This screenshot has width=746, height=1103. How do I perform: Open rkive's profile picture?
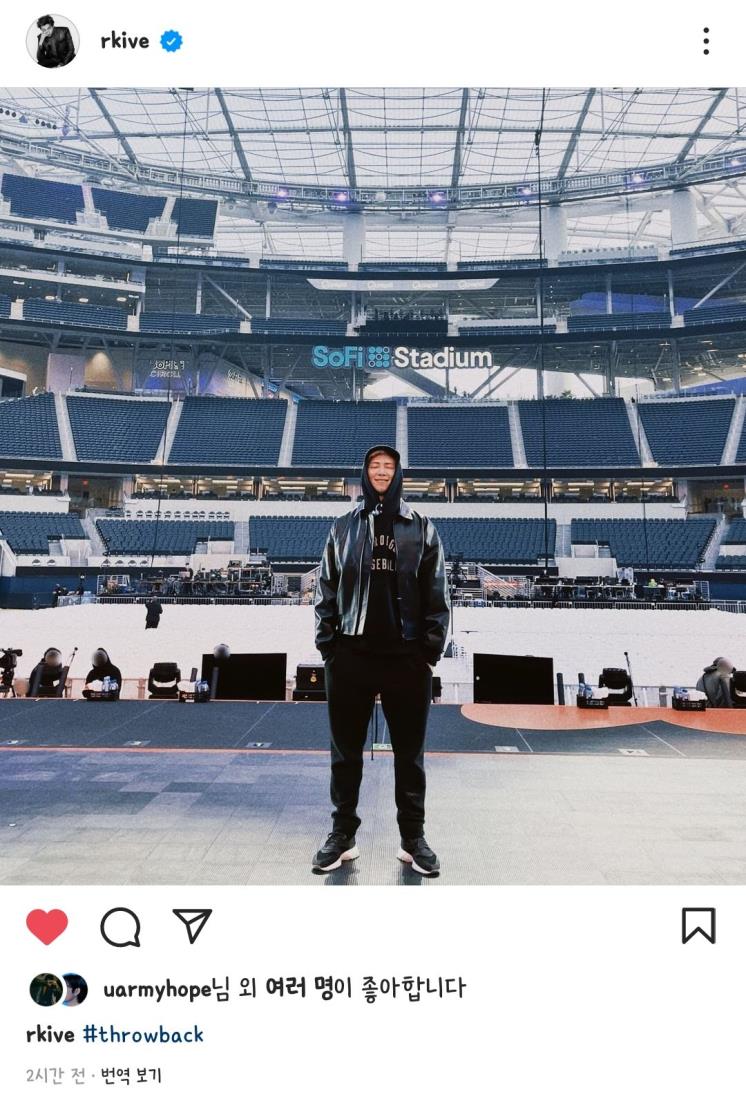coord(52,41)
